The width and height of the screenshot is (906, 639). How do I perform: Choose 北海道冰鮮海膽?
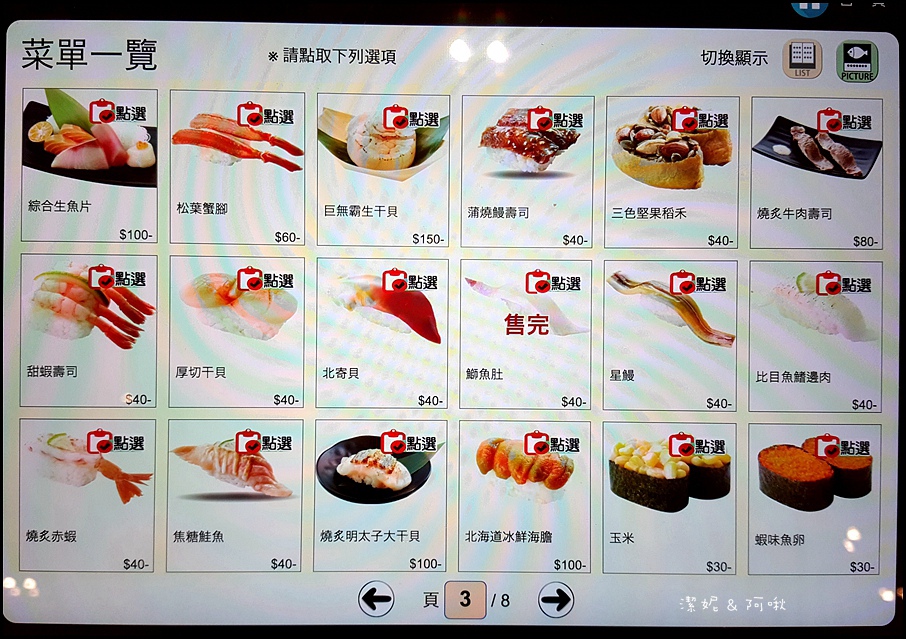click(525, 496)
